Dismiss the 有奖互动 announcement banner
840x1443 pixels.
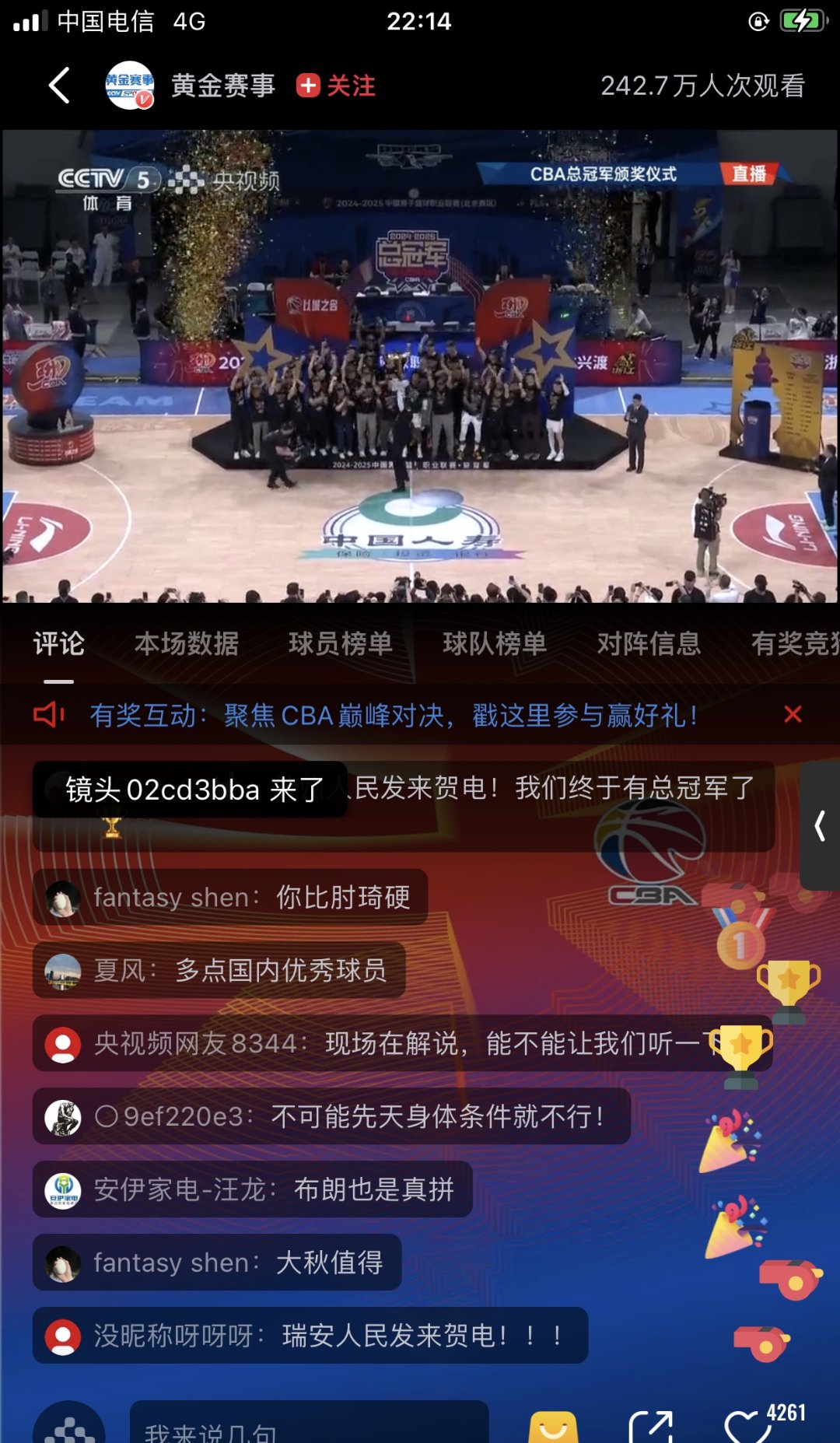click(x=793, y=714)
